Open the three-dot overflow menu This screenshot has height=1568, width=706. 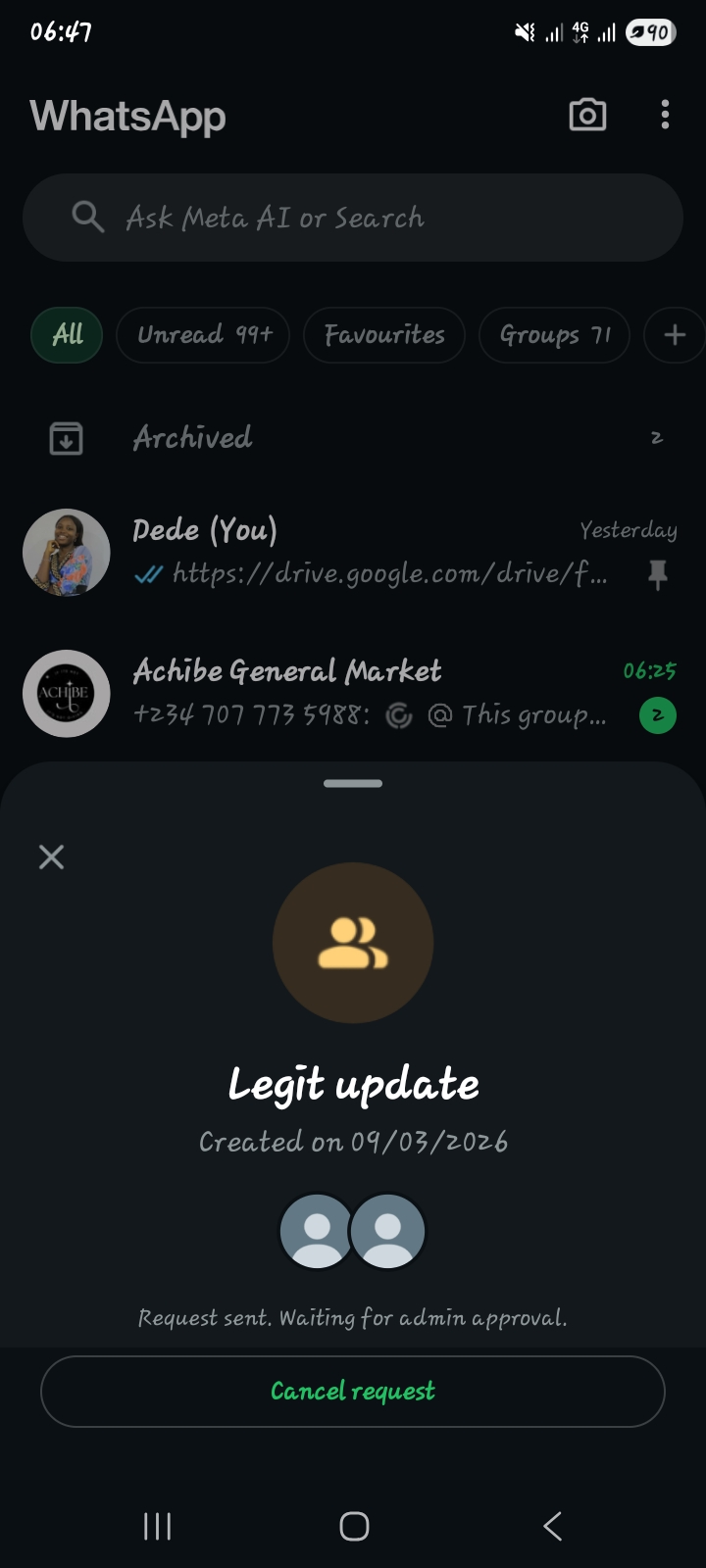pos(665,116)
